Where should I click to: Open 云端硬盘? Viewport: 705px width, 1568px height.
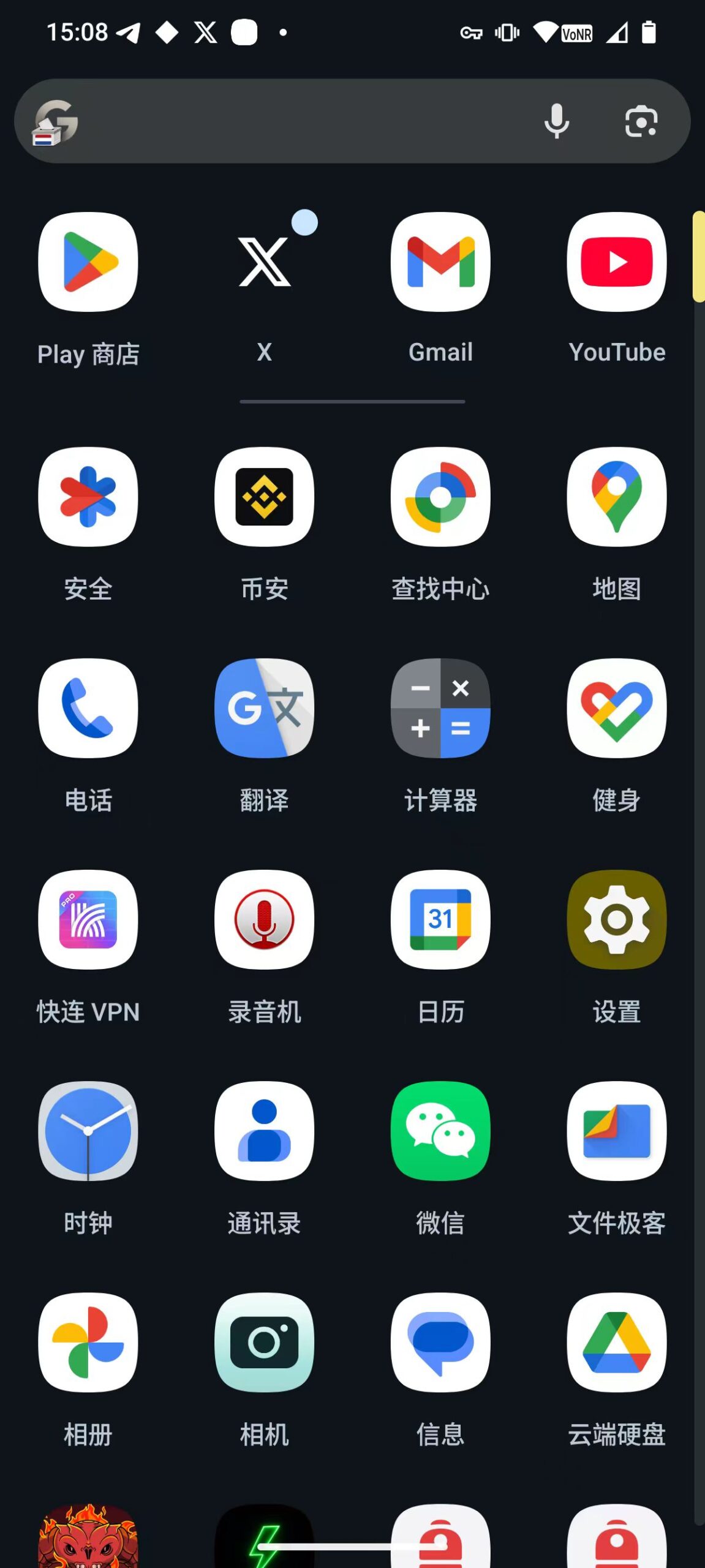point(616,1342)
